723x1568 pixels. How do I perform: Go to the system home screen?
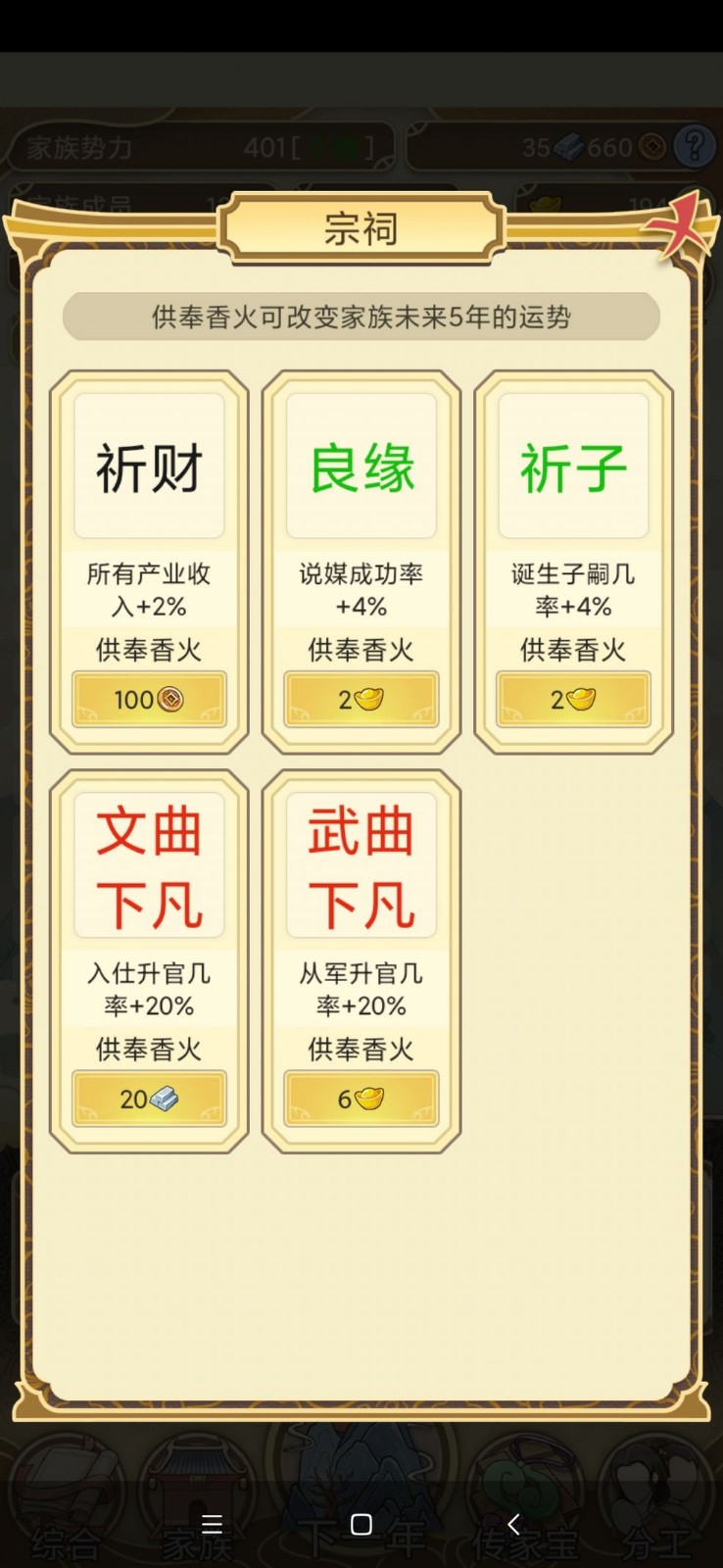[361, 1524]
